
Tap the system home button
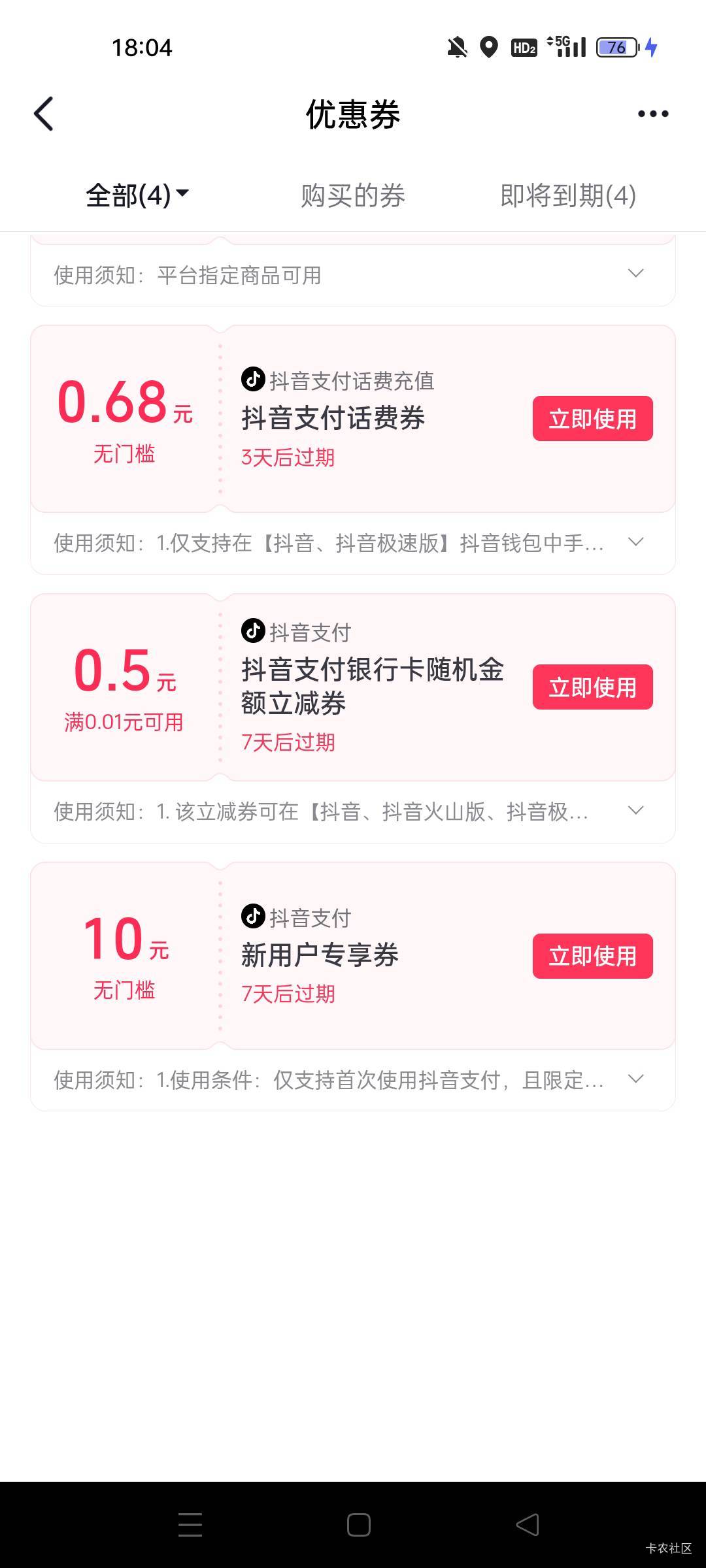pos(358,1525)
